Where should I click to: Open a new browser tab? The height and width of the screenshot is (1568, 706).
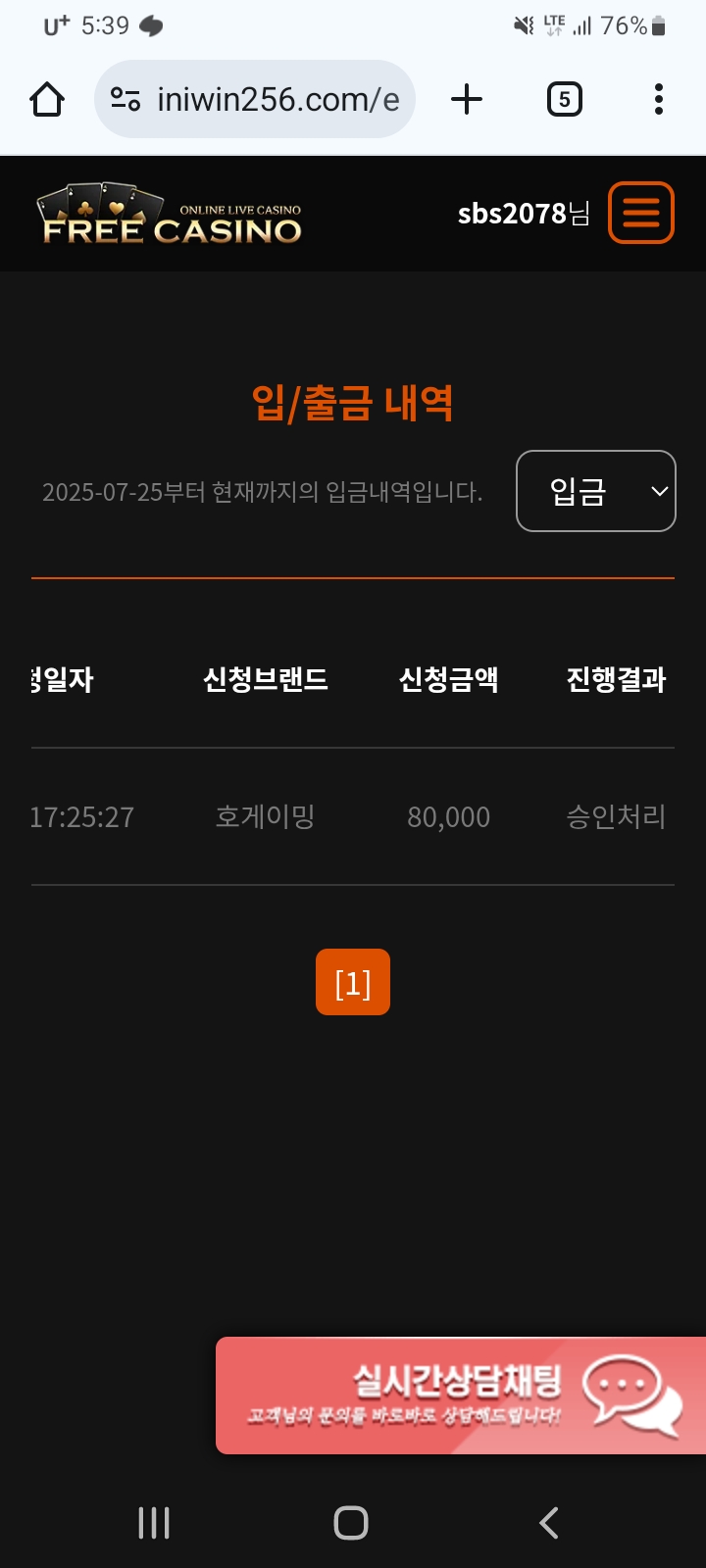point(467,99)
